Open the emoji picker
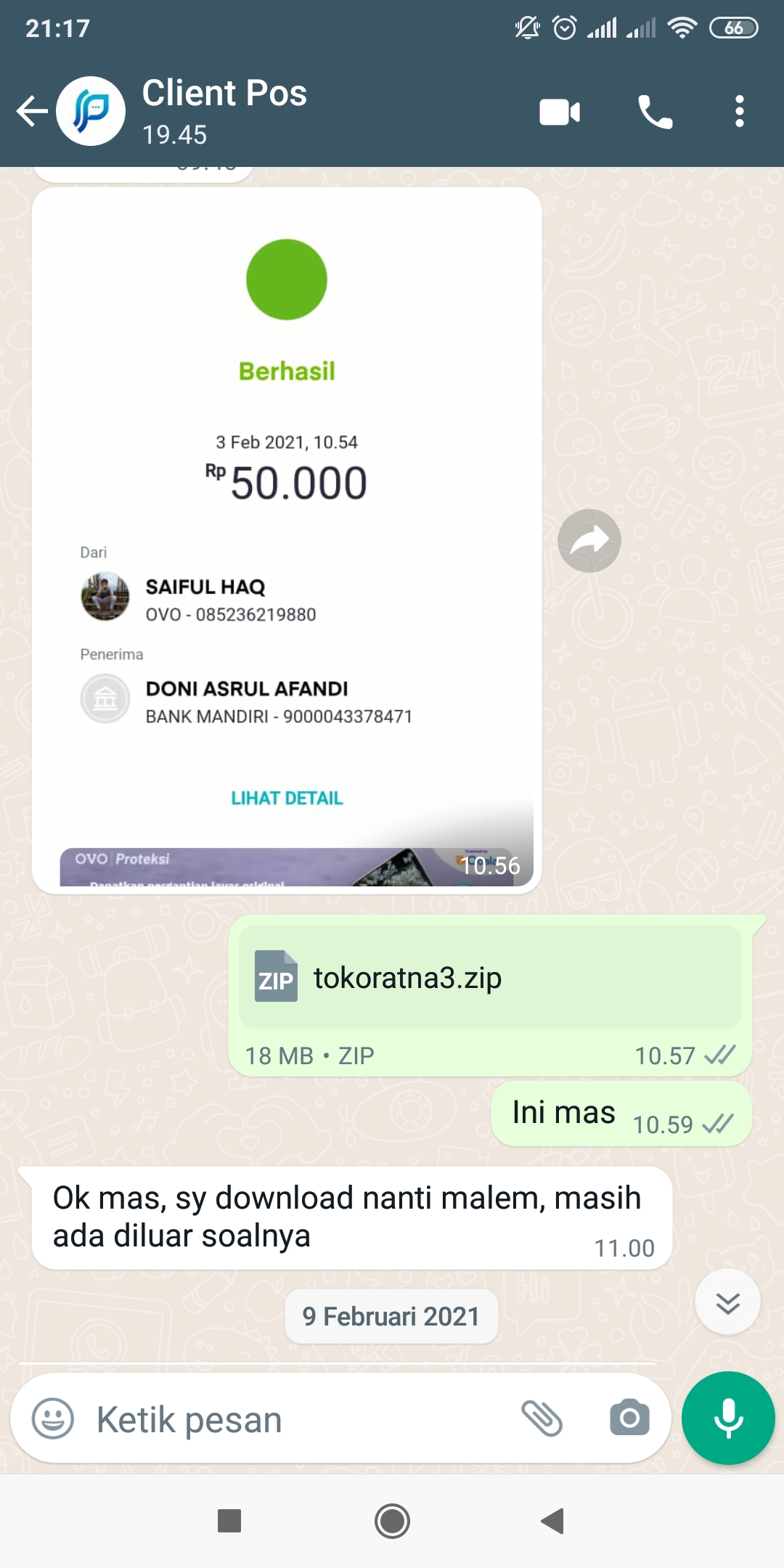The height and width of the screenshot is (1568, 784). click(x=53, y=1418)
